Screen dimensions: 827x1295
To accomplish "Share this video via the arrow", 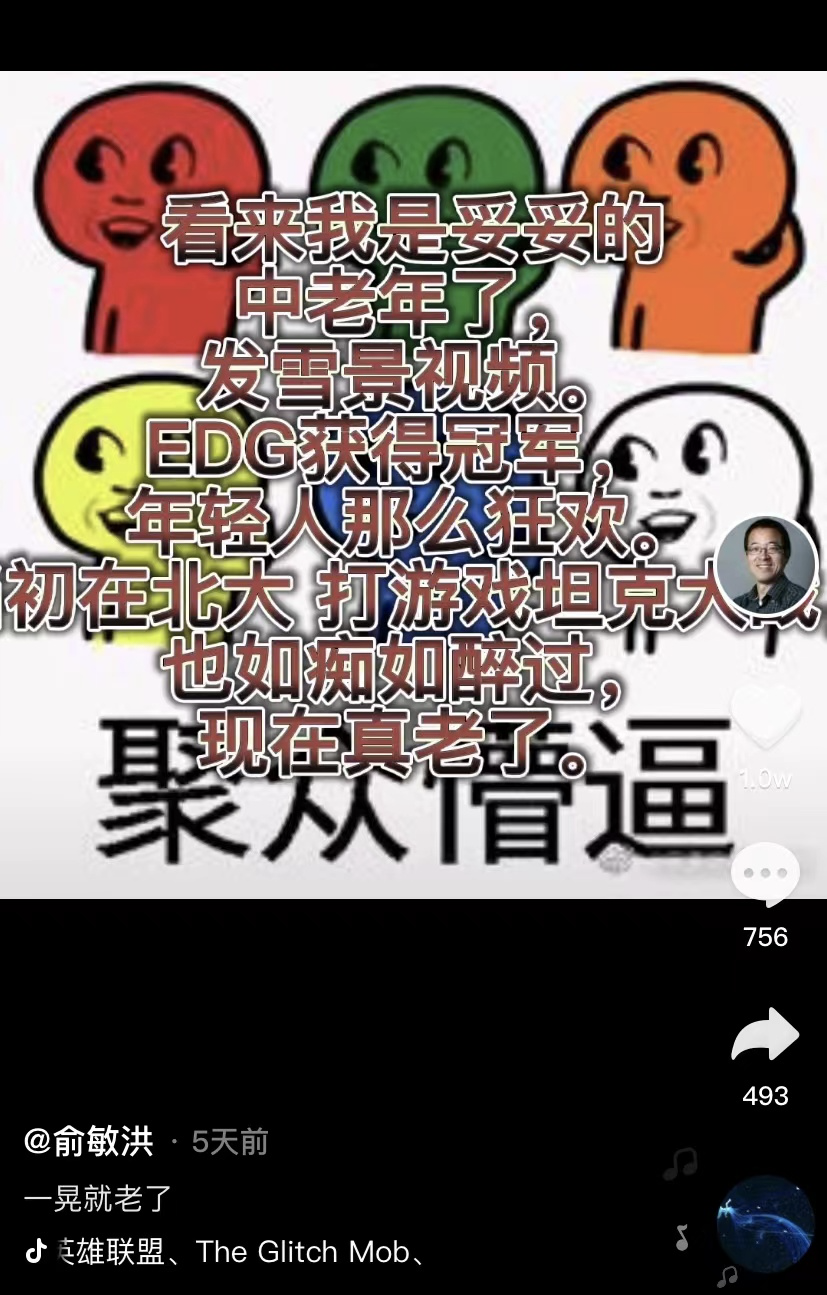I will (765, 1035).
